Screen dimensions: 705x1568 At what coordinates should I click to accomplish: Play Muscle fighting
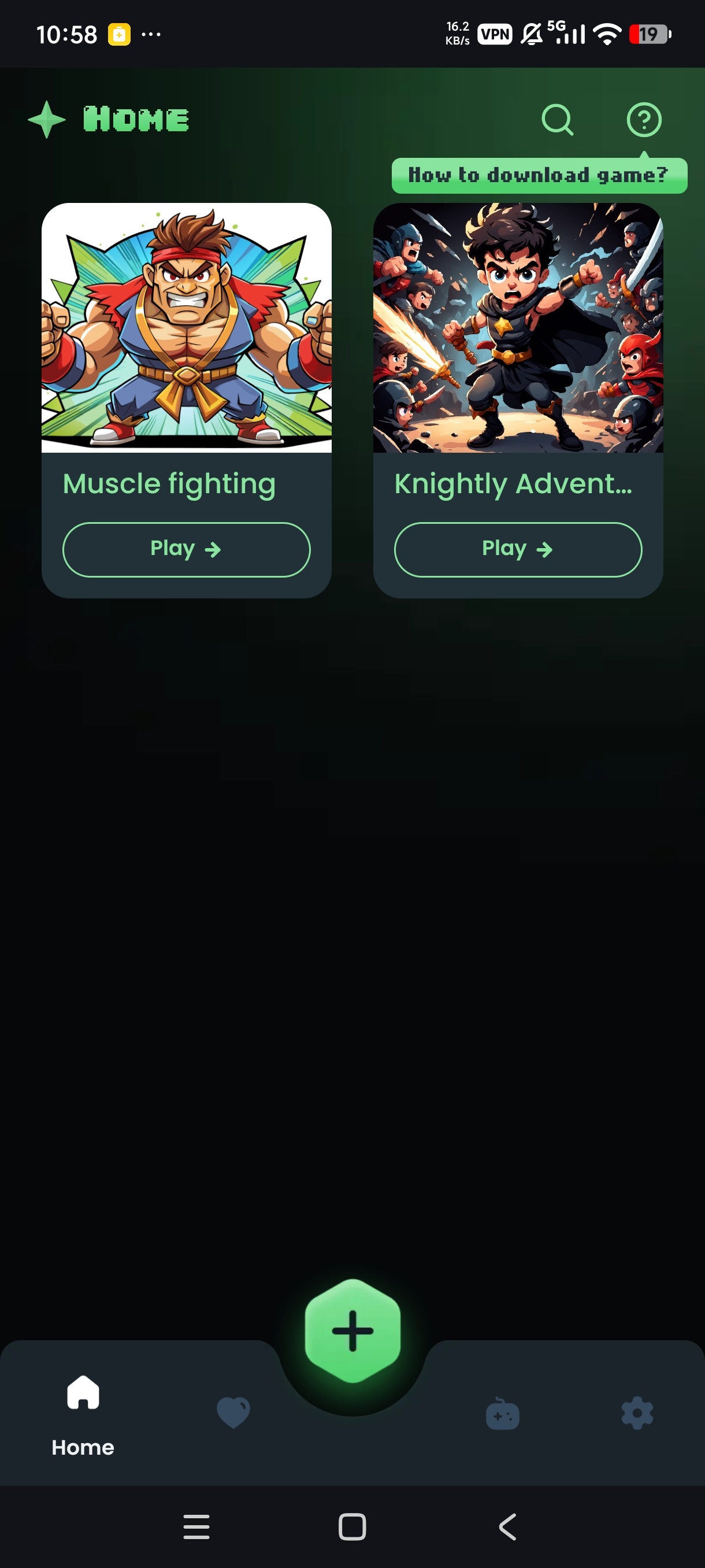coord(186,549)
